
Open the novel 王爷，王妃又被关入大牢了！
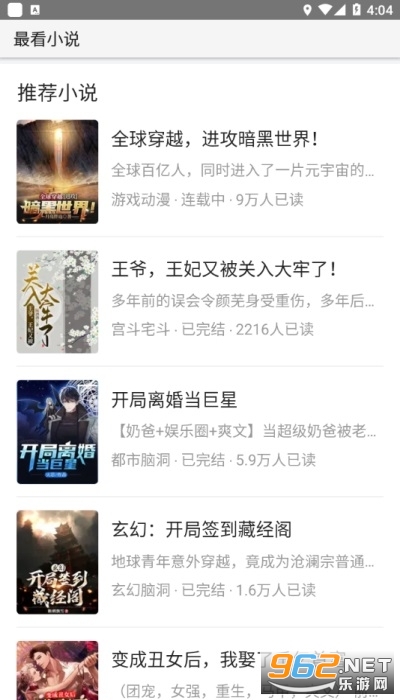tap(200, 302)
